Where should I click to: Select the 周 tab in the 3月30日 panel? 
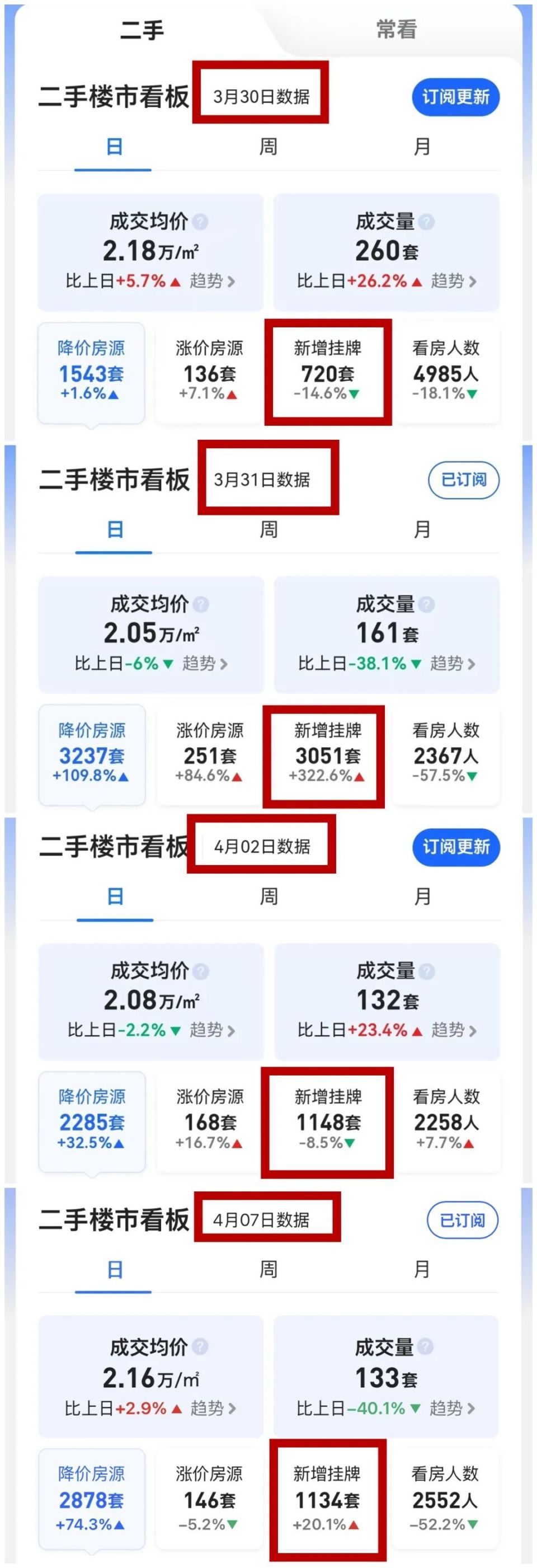click(x=268, y=146)
